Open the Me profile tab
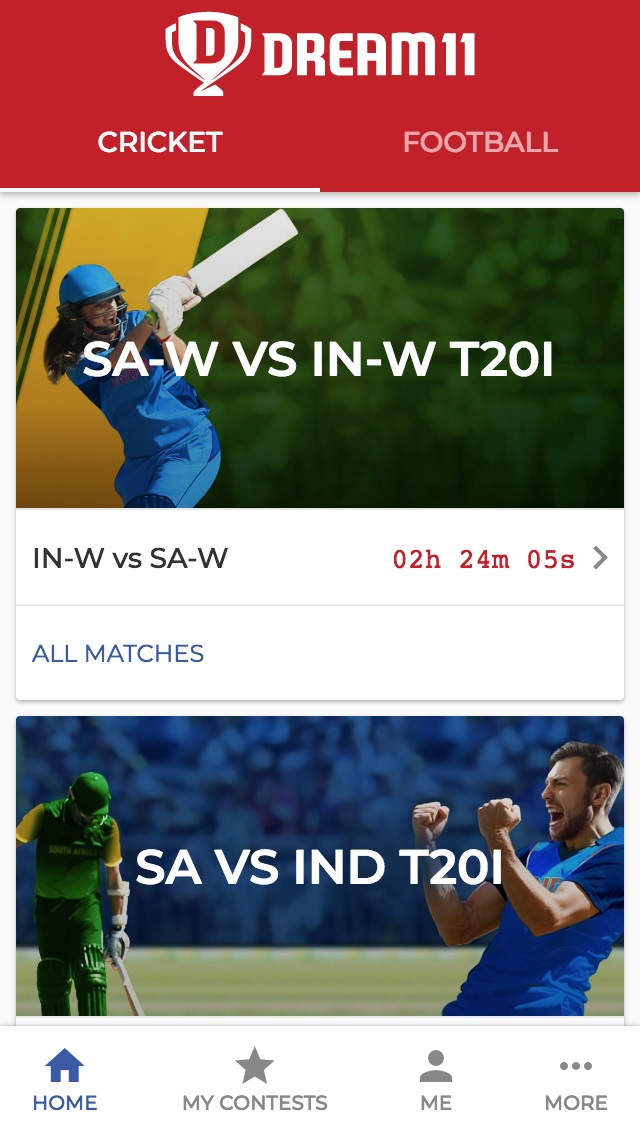This screenshot has height=1136, width=640. [x=436, y=1081]
